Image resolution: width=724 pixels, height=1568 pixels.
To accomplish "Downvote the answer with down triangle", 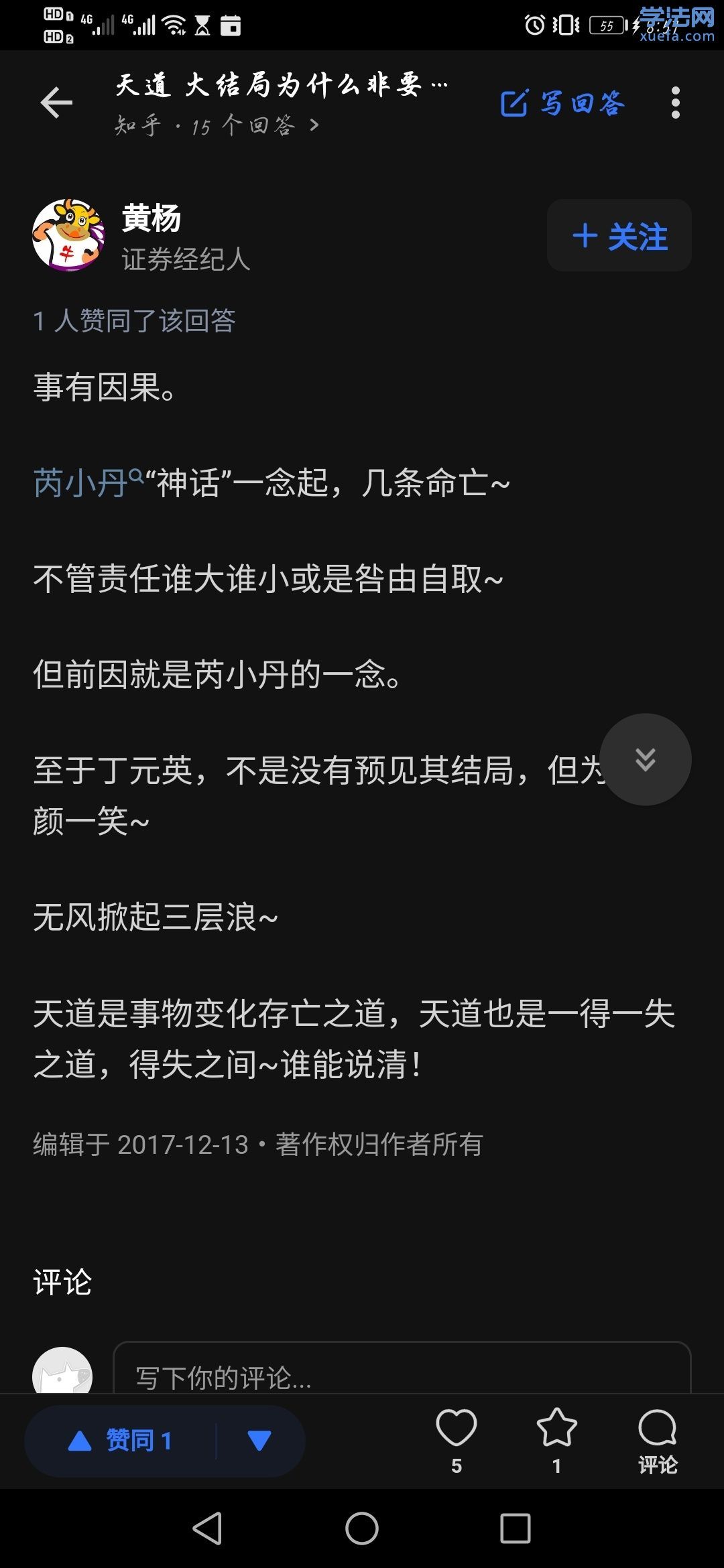I will 259,1440.
